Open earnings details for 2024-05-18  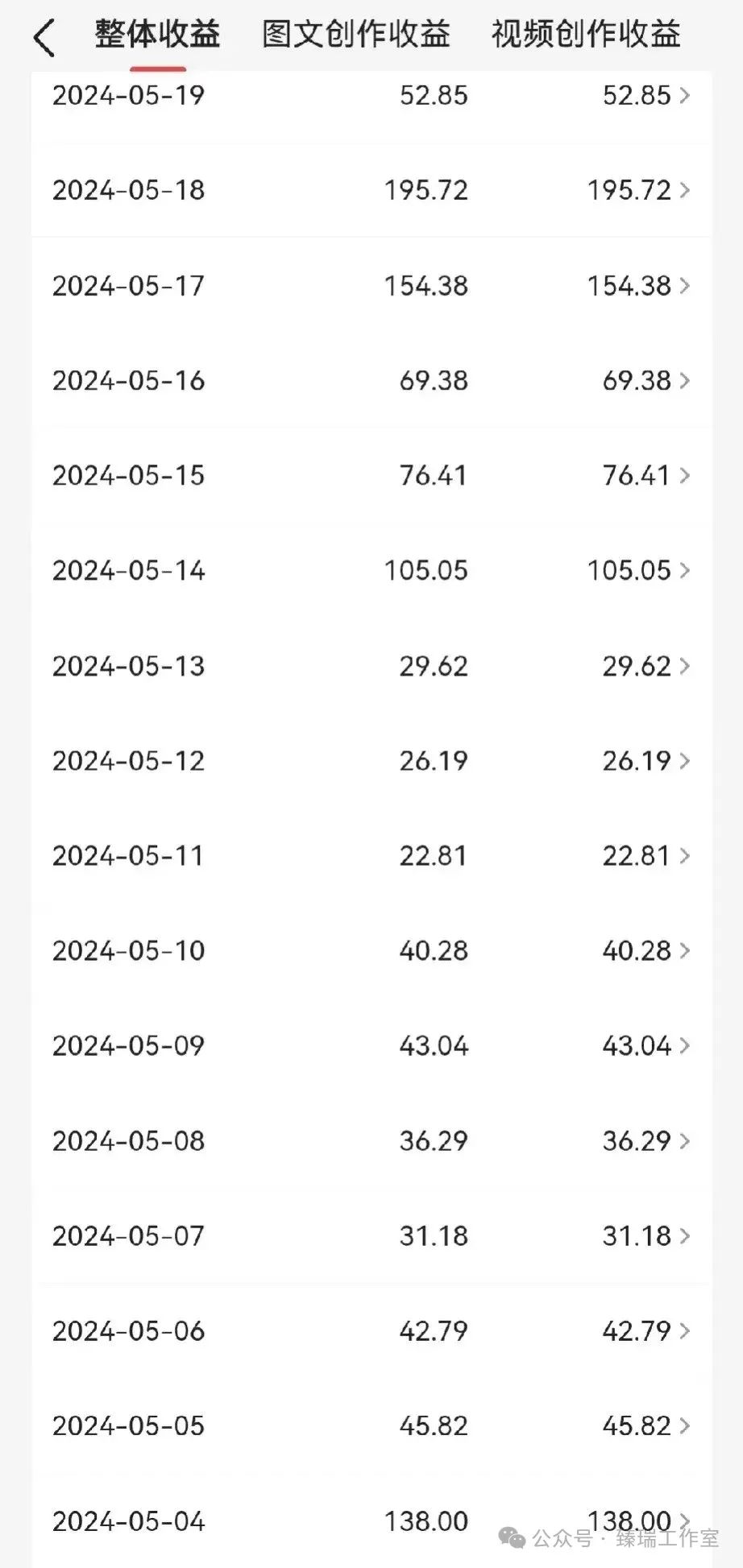click(371, 191)
